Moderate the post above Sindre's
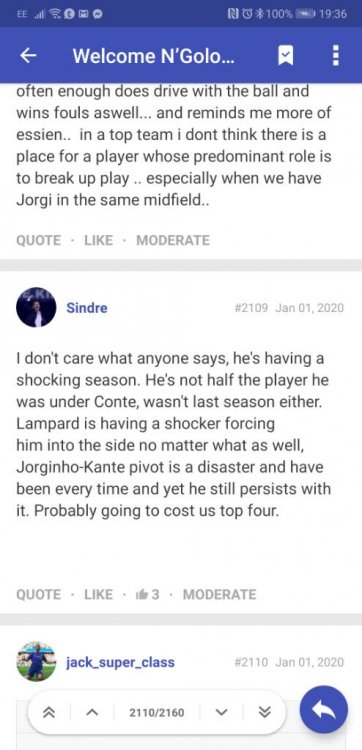The width and height of the screenshot is (362, 750). 173,240
